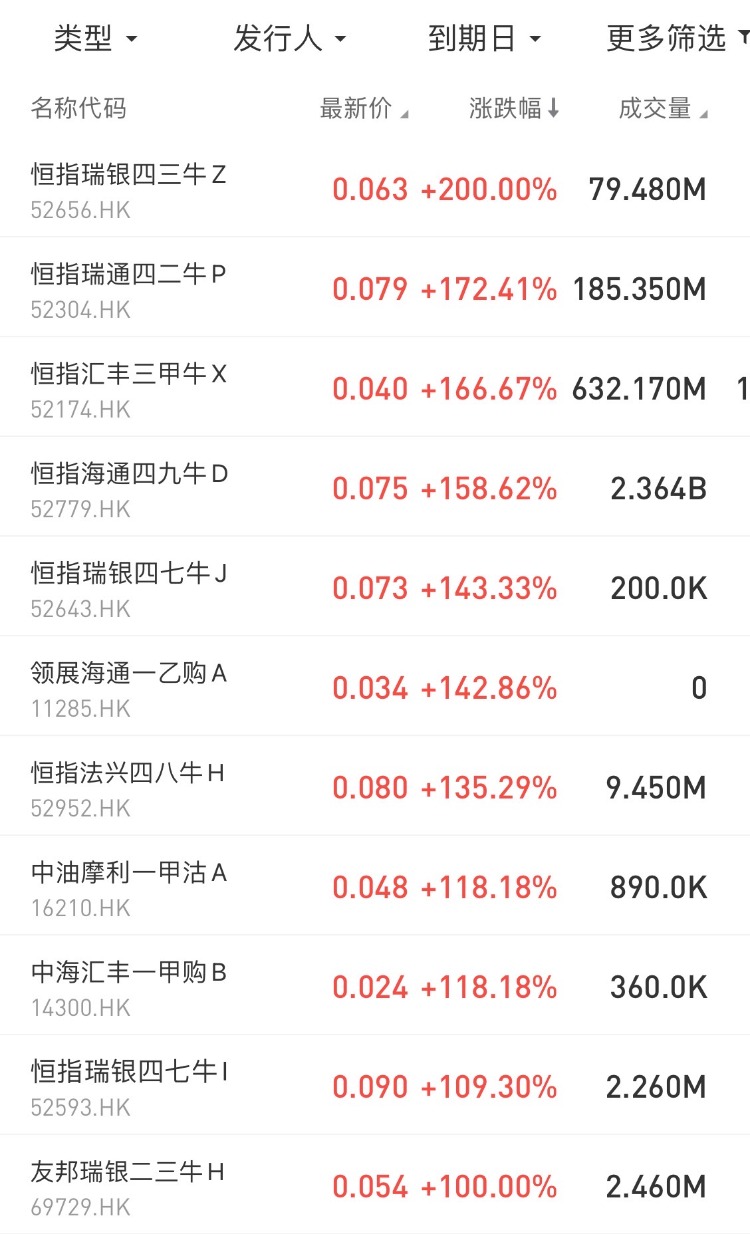
Task: Sort the list by 最新价
Action: point(364,109)
